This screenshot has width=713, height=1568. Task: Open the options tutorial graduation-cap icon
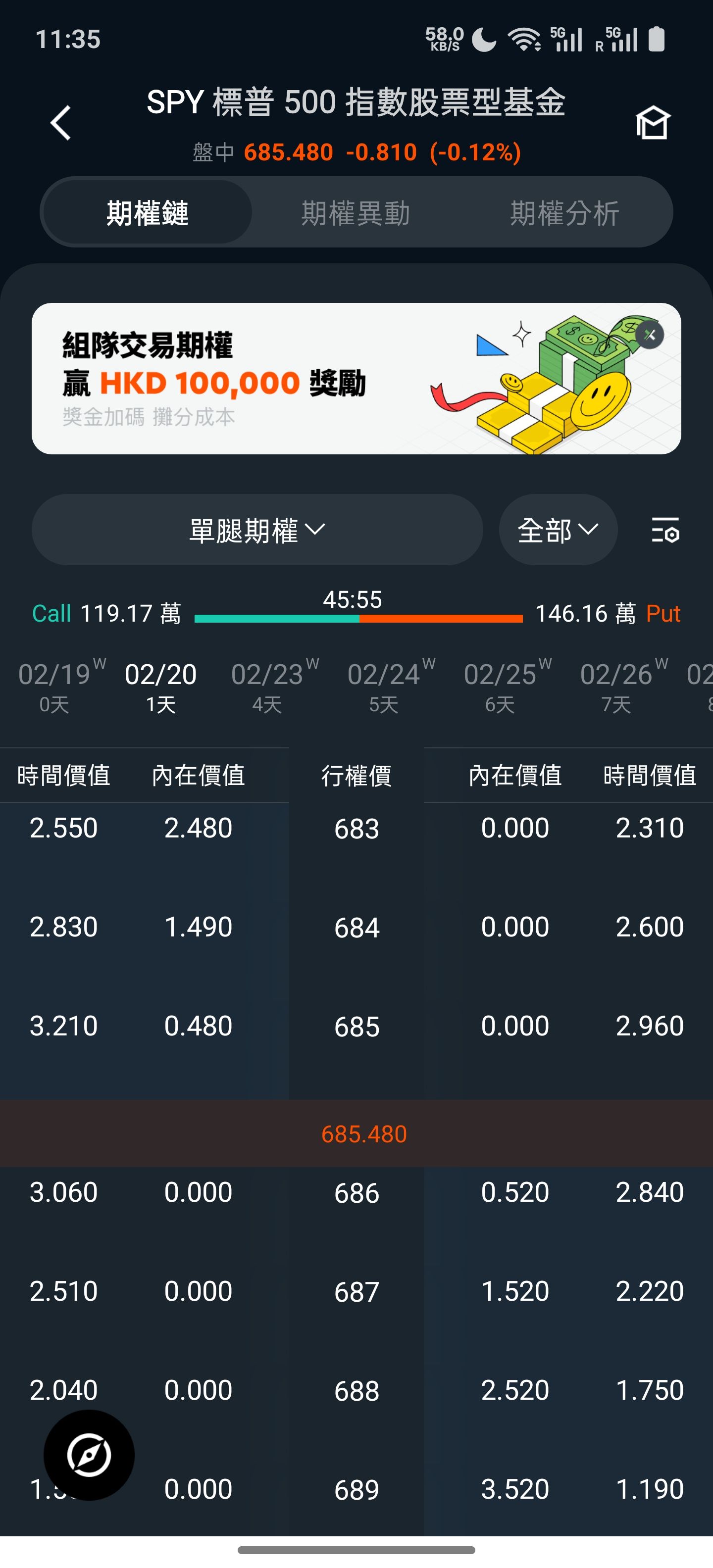(x=653, y=123)
